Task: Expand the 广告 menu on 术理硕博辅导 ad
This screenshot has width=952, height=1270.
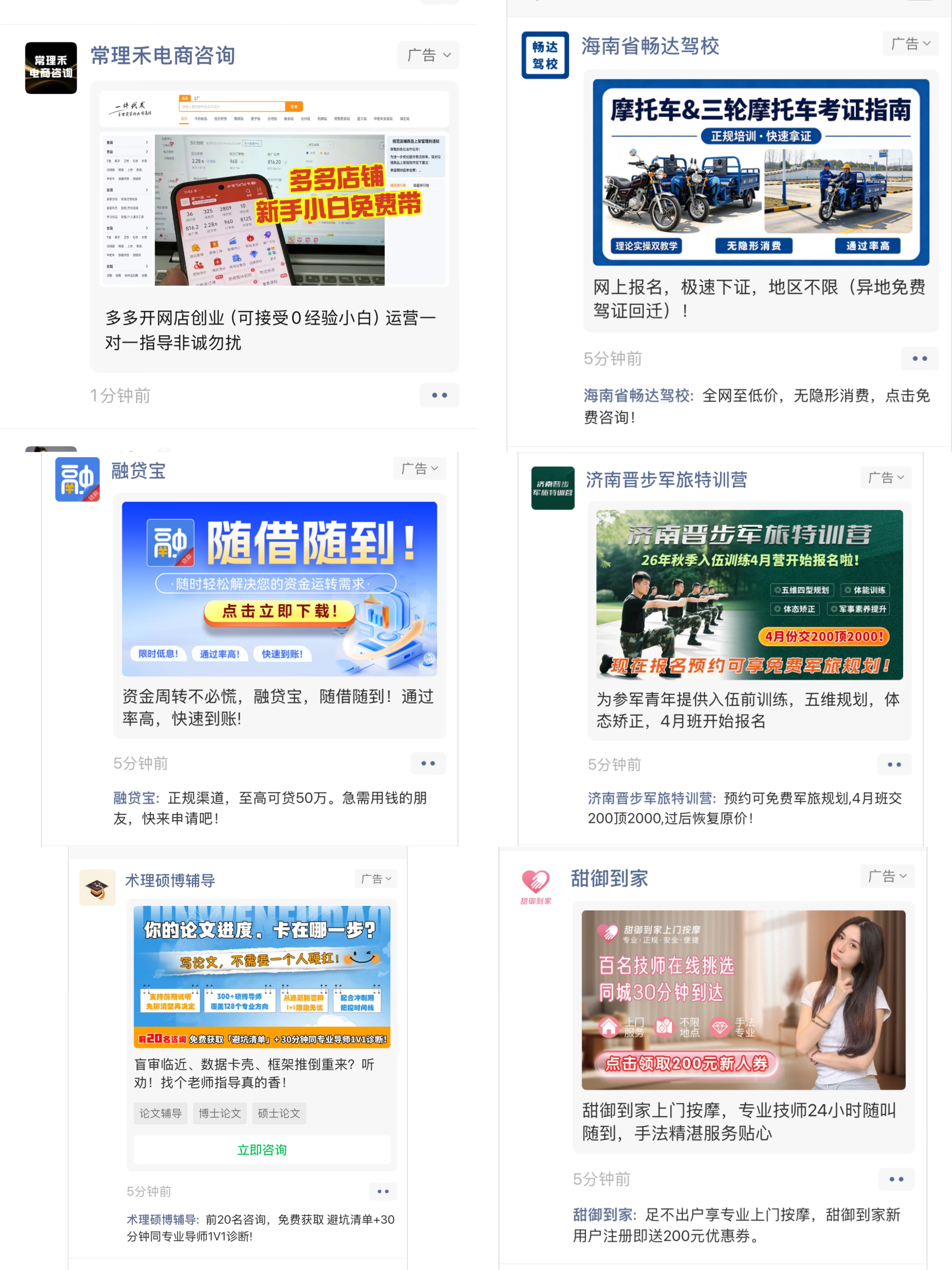Action: [376, 878]
